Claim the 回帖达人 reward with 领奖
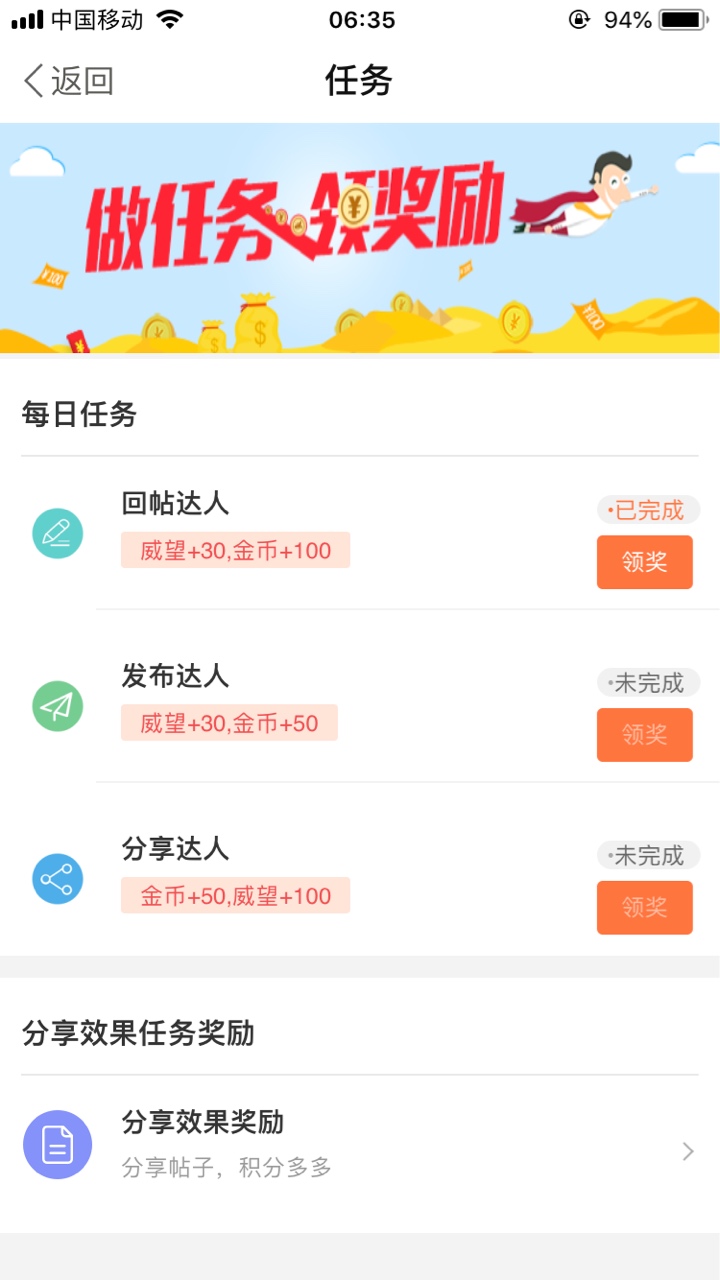The width and height of the screenshot is (720, 1280). 645,562
